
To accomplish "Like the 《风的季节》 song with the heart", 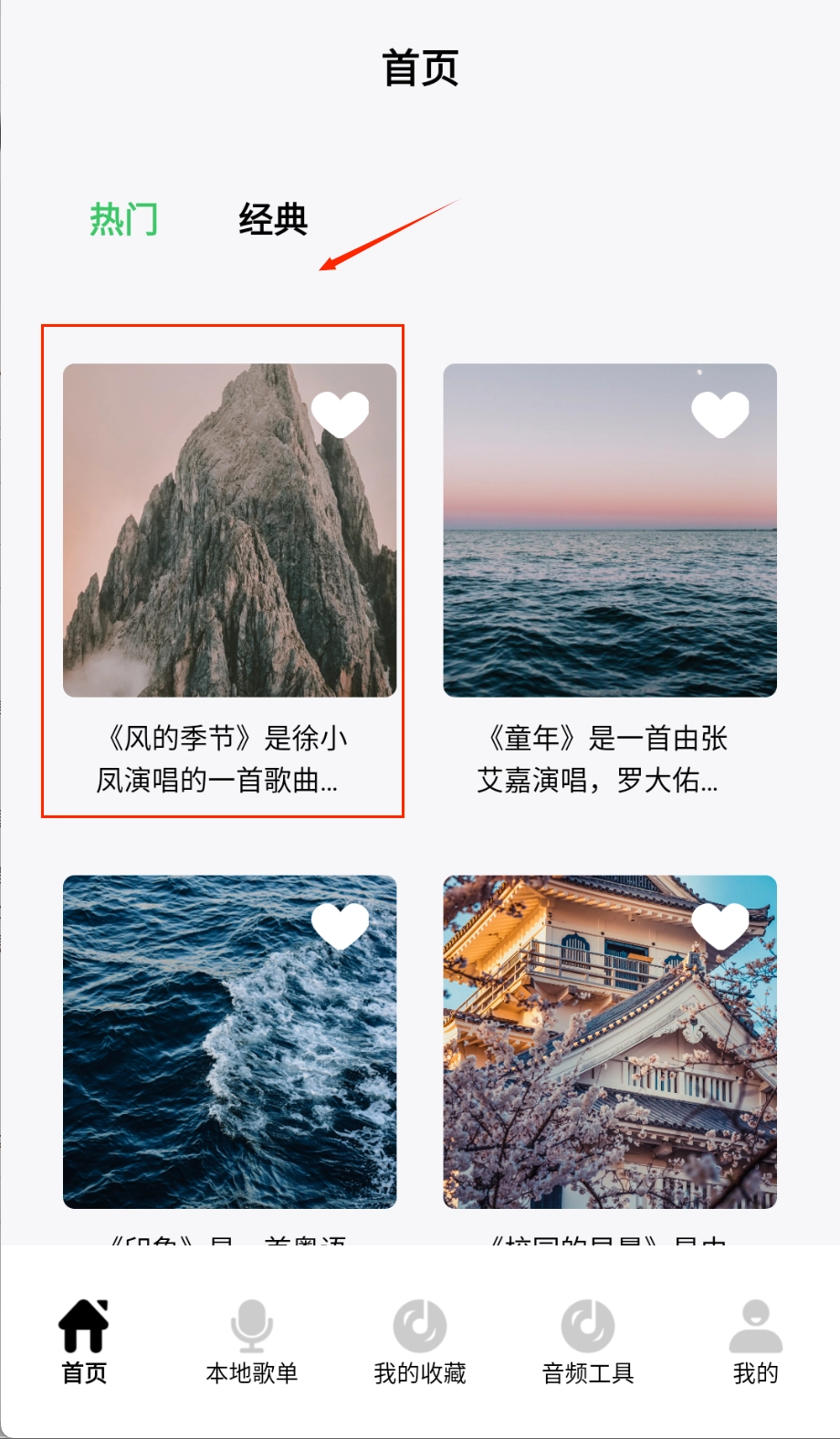I will coord(340,414).
